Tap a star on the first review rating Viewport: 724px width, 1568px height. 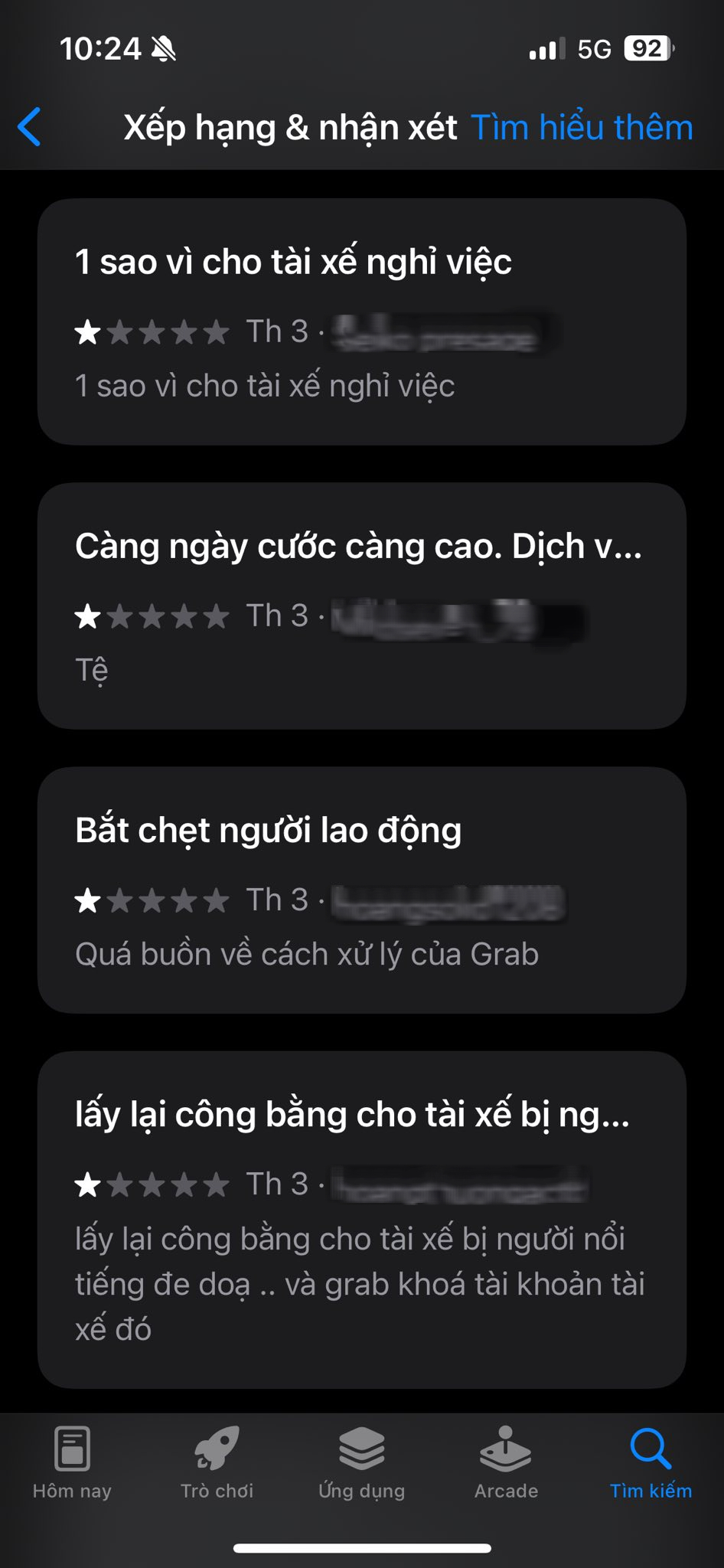click(x=86, y=331)
